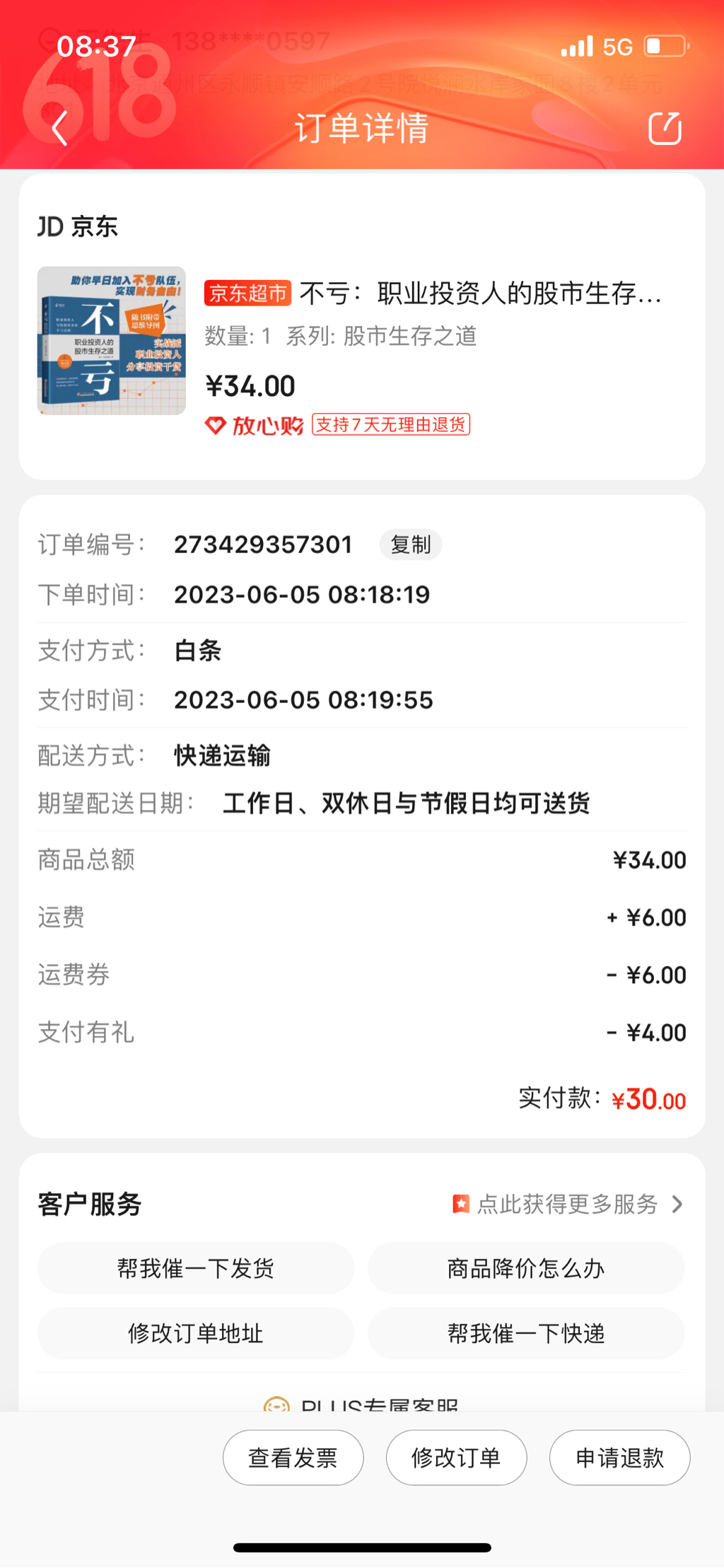724x1568 pixels.
Task: Select 商品降价怎么办 service option
Action: pos(525,1268)
